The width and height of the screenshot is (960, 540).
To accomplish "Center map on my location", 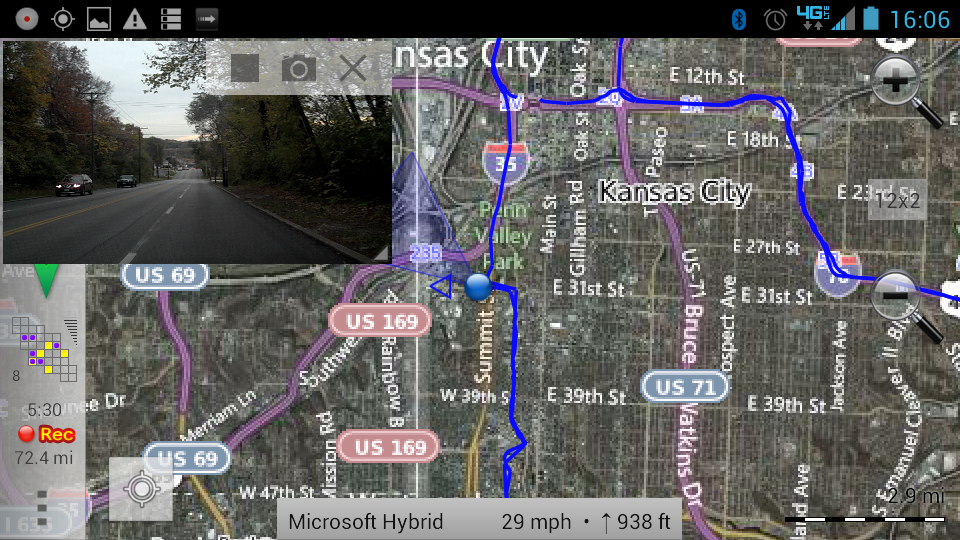I will pyautogui.click(x=141, y=489).
